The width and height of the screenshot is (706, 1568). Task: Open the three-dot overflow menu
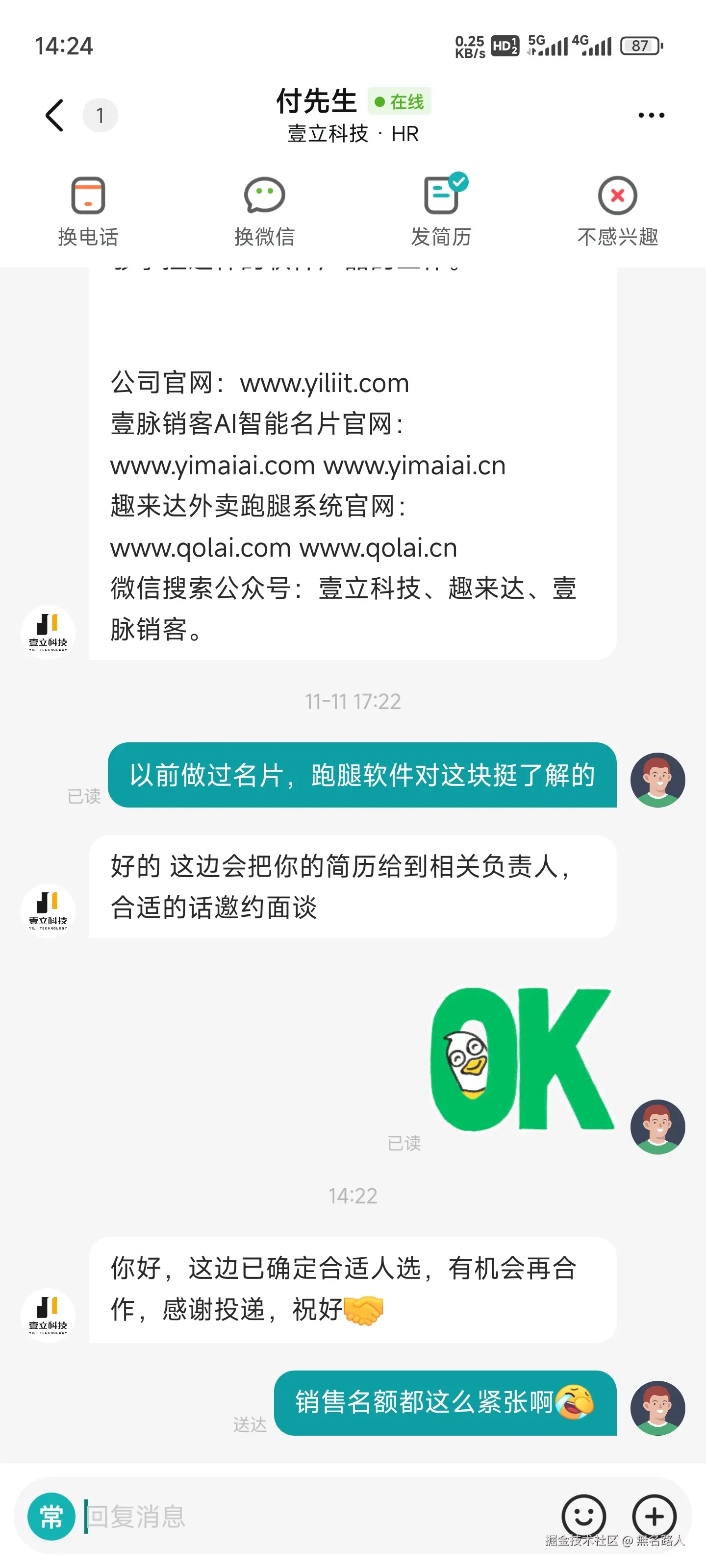651,115
